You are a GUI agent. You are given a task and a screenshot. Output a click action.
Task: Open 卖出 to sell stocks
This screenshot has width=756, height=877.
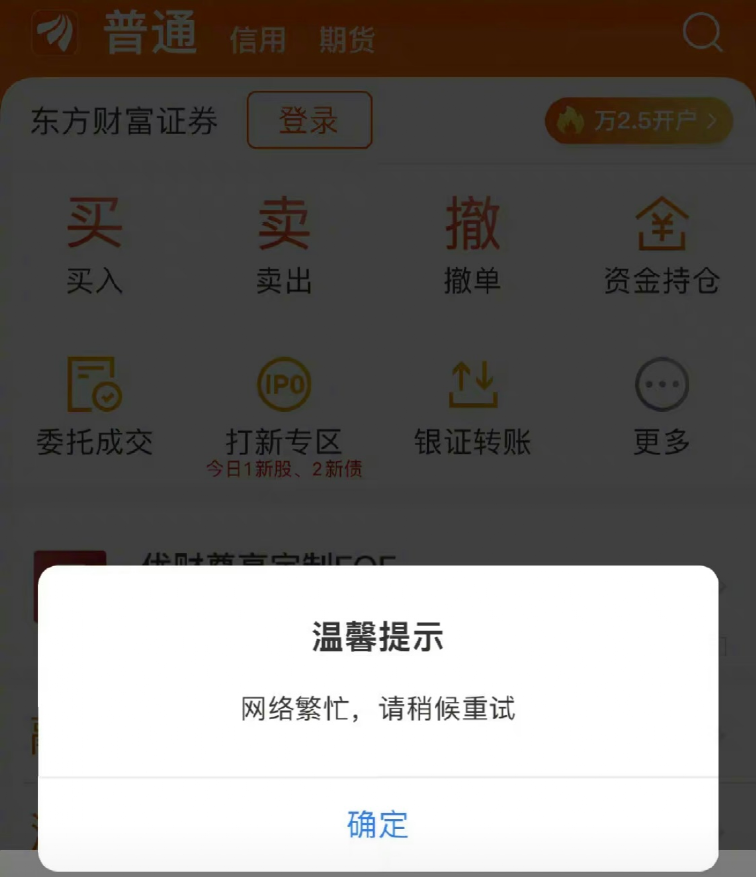click(x=284, y=246)
